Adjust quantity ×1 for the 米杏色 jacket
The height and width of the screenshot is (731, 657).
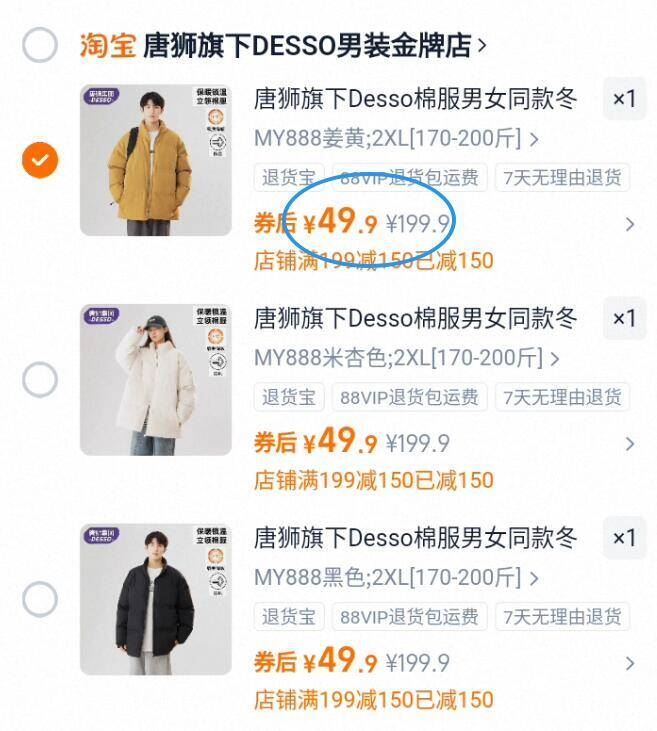tap(624, 318)
